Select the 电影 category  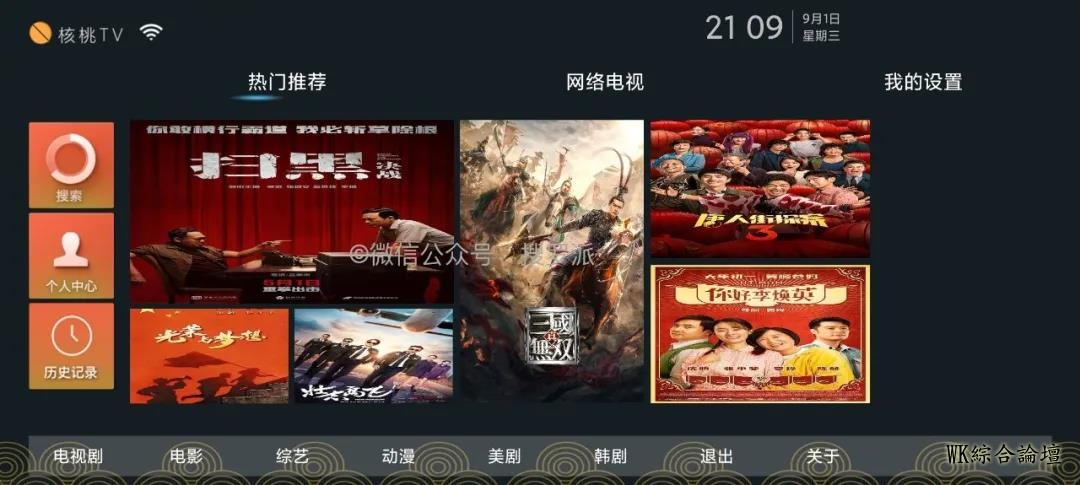click(186, 457)
